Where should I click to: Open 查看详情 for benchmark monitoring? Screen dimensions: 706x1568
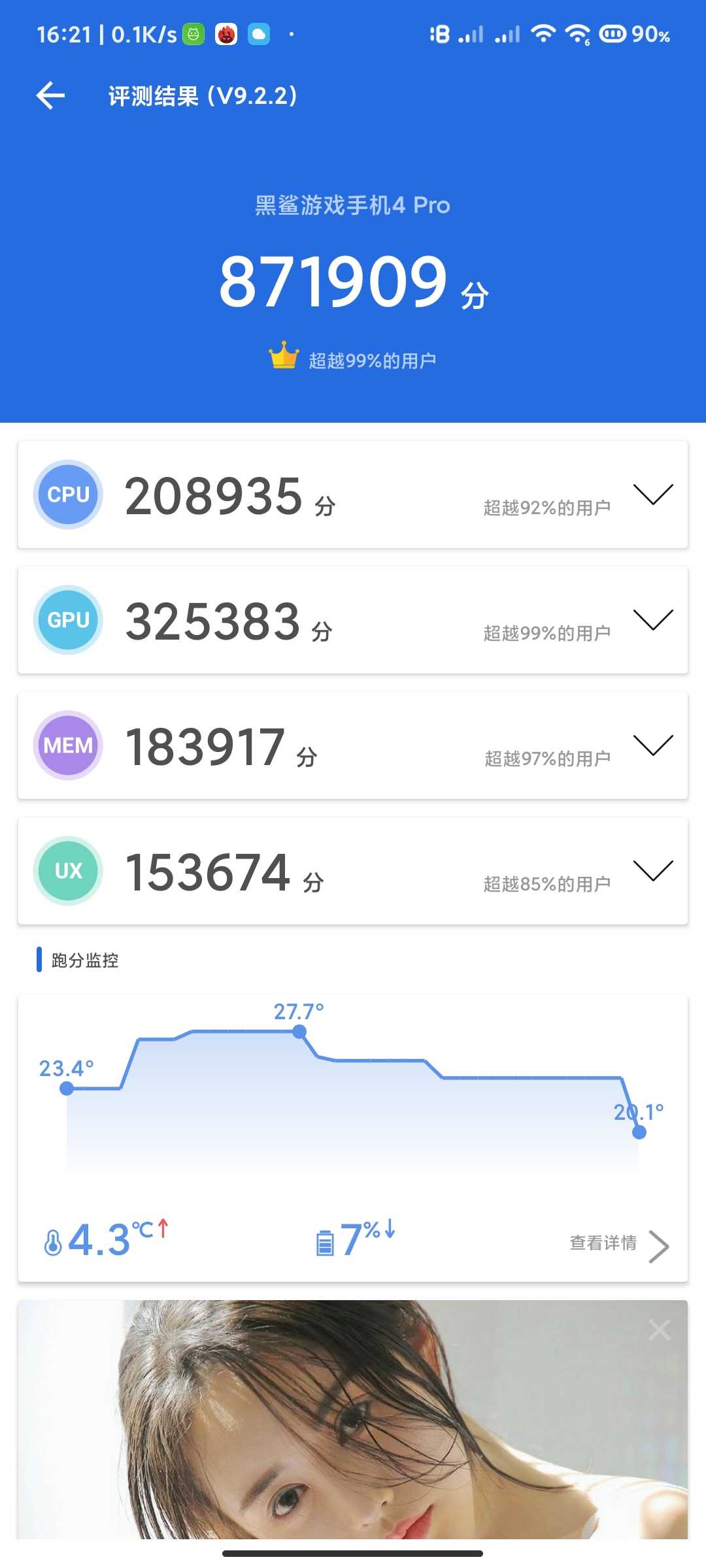pyautogui.click(x=619, y=1244)
